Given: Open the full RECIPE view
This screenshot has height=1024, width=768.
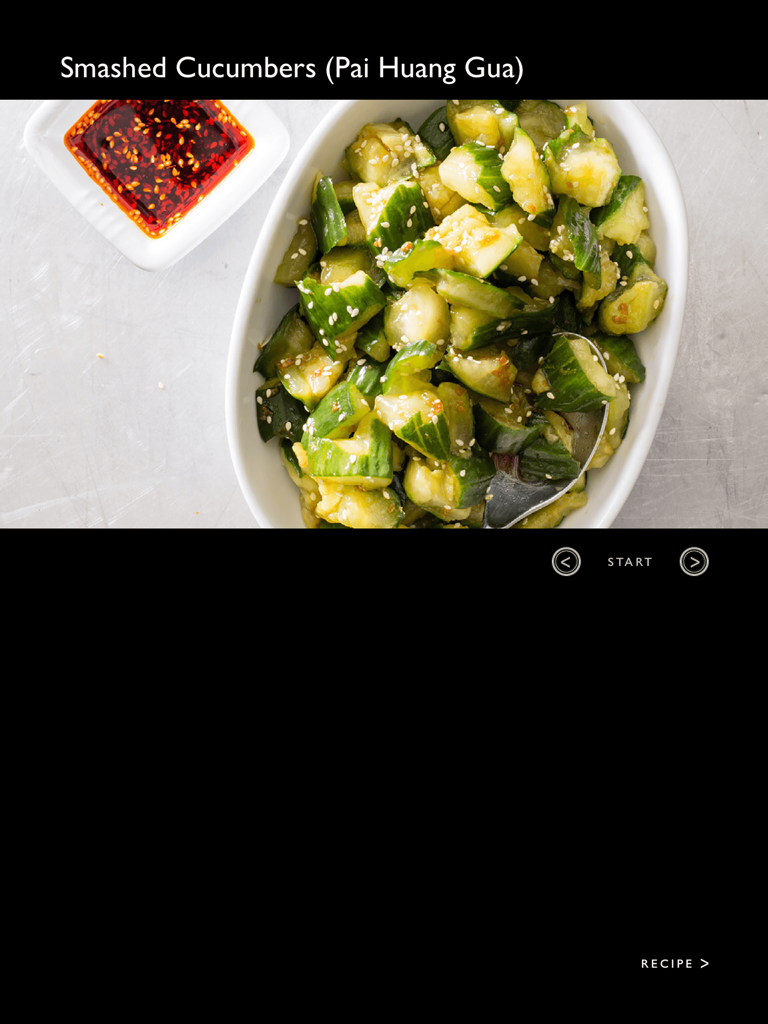Looking at the screenshot, I should click(673, 963).
